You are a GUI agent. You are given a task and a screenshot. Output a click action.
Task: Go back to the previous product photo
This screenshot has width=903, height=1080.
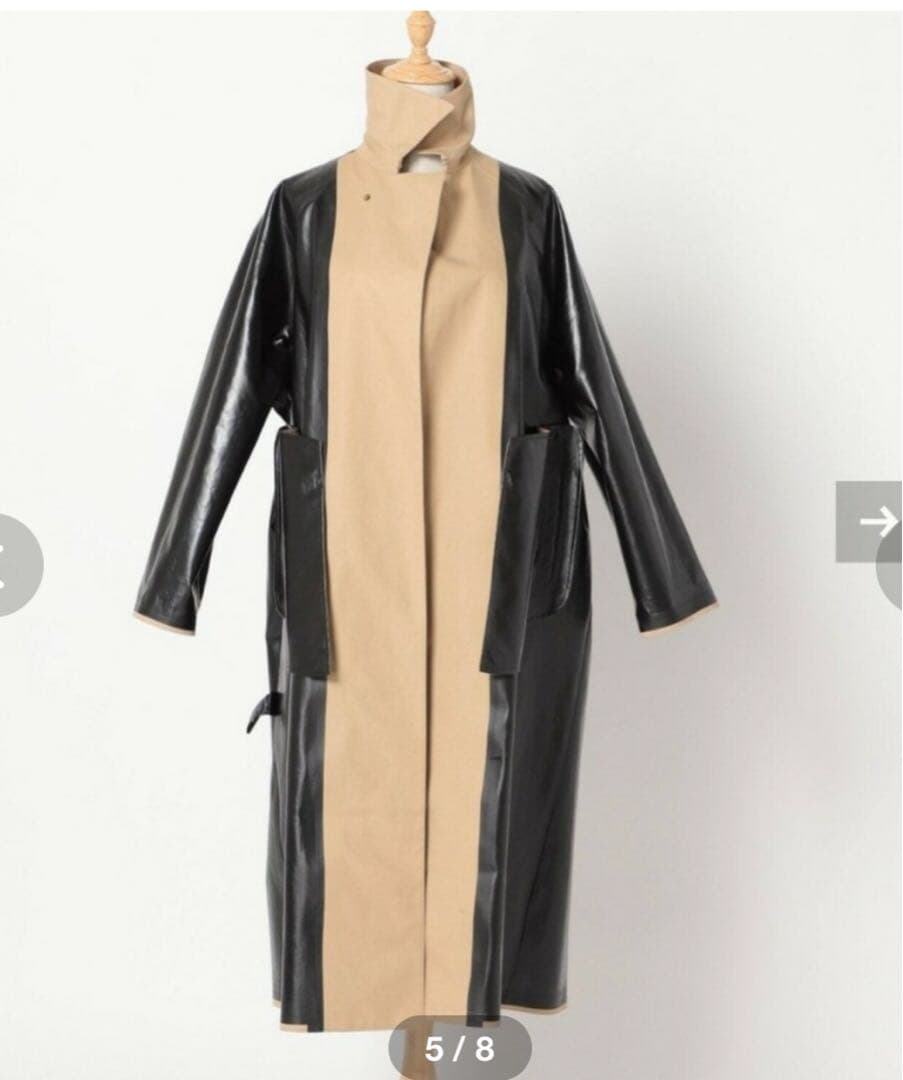tap(14, 565)
